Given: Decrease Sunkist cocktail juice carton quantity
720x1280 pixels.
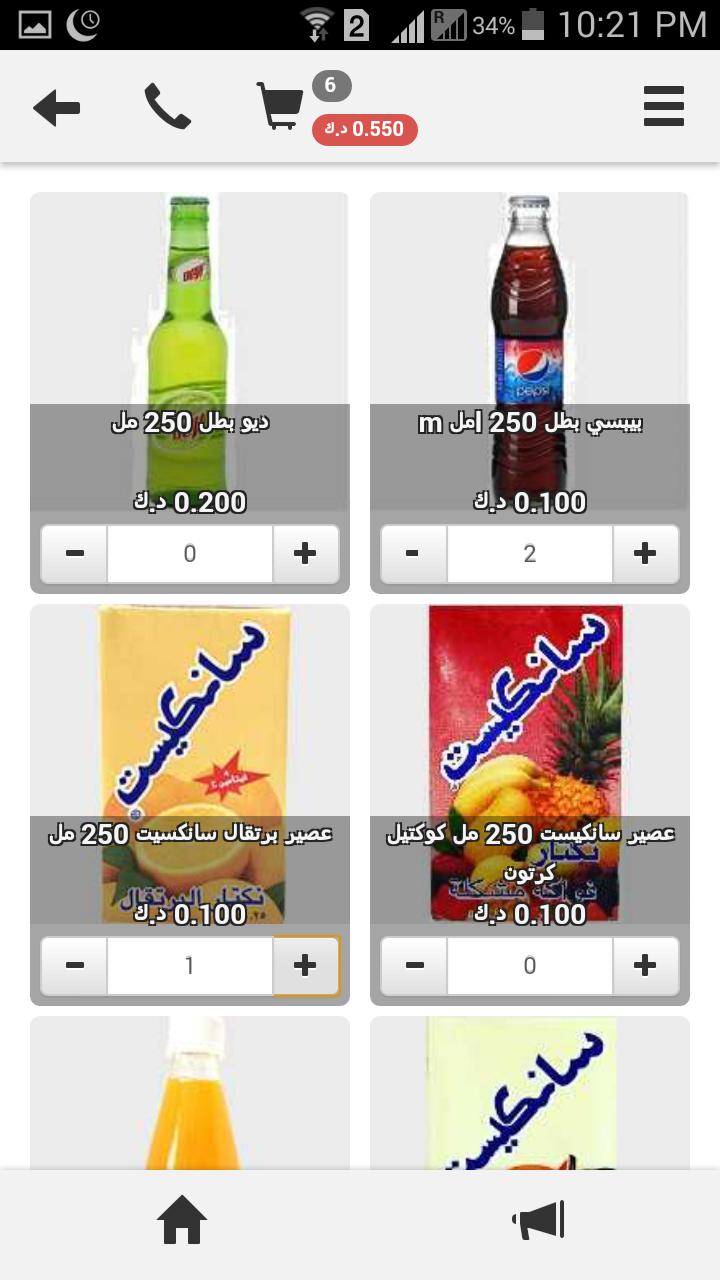Looking at the screenshot, I should (x=414, y=965).
